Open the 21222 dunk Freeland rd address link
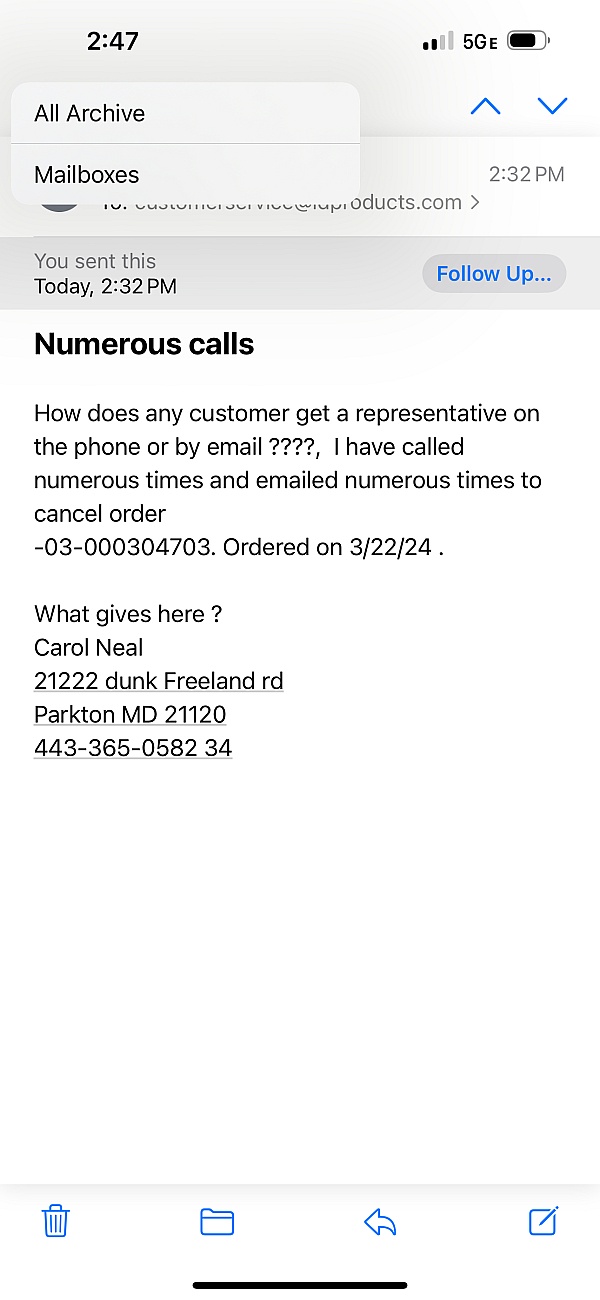 tap(159, 681)
